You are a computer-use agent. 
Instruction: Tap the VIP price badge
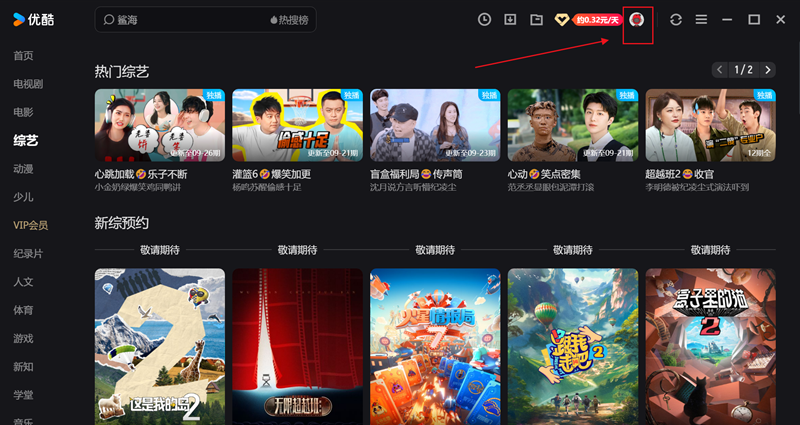point(594,20)
